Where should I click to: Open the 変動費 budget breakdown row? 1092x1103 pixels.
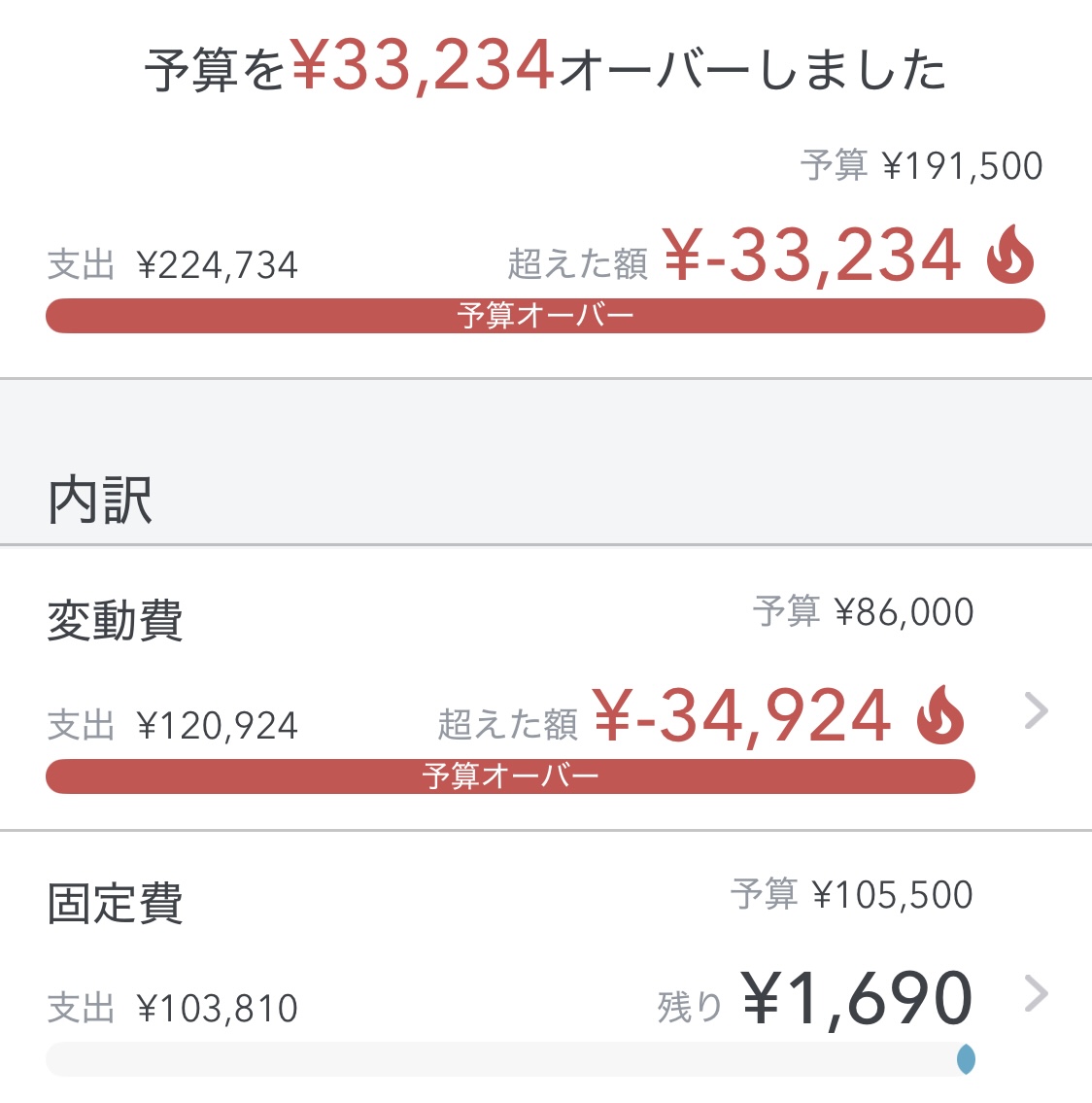click(x=546, y=688)
